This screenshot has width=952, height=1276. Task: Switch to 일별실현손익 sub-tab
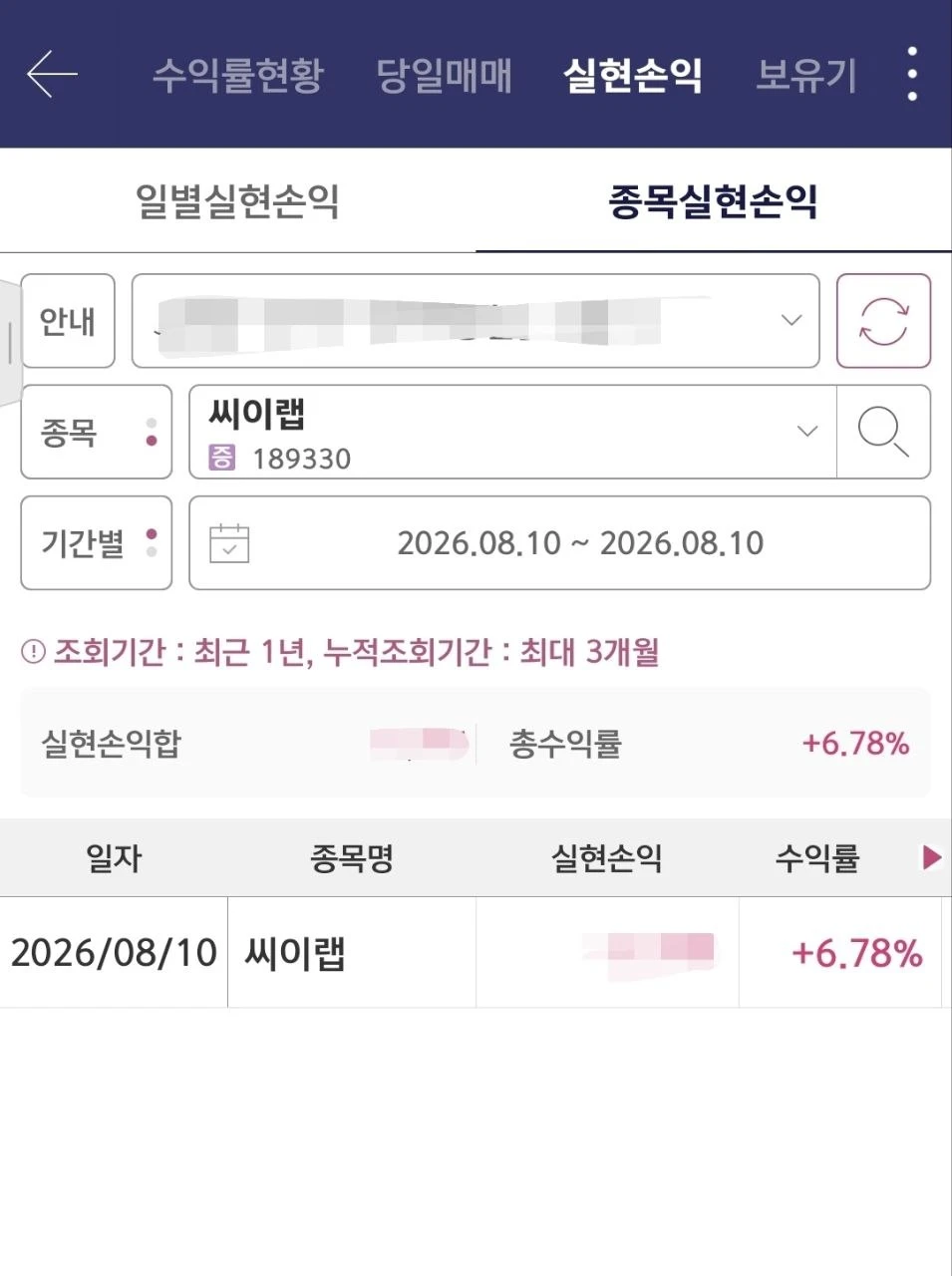tap(237, 200)
